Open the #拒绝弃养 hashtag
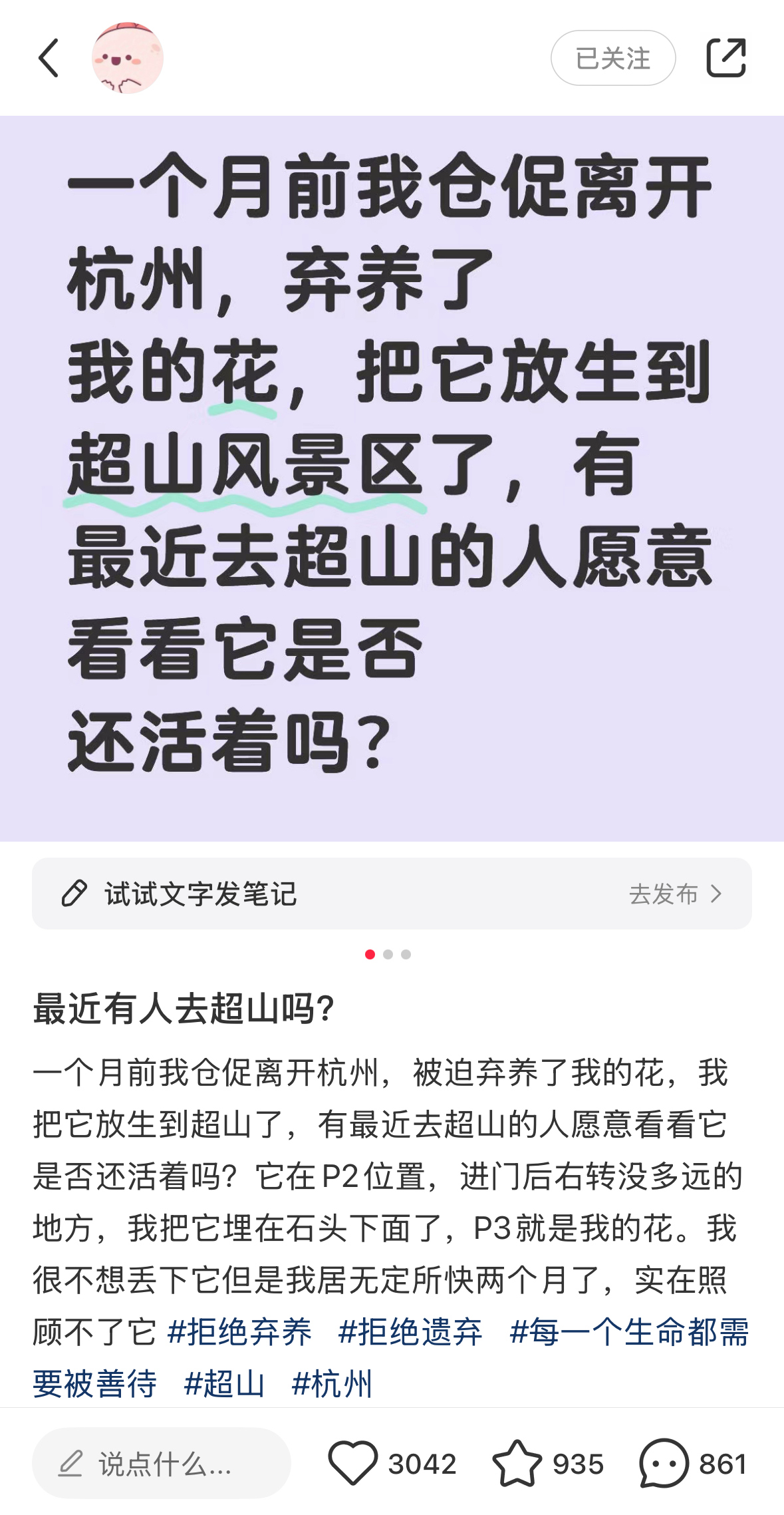This screenshot has height=1515, width=784. [x=240, y=1332]
